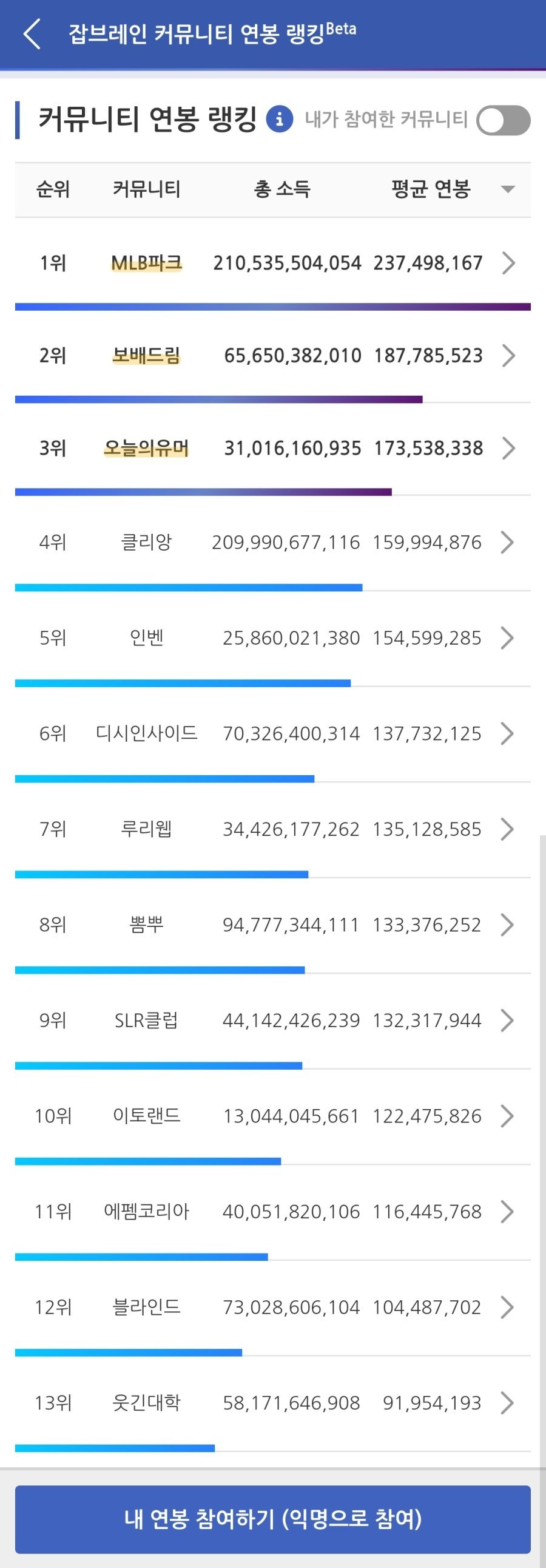The width and height of the screenshot is (546, 1568).
Task: Select the 뽐뿌 community row
Action: click(x=272, y=925)
